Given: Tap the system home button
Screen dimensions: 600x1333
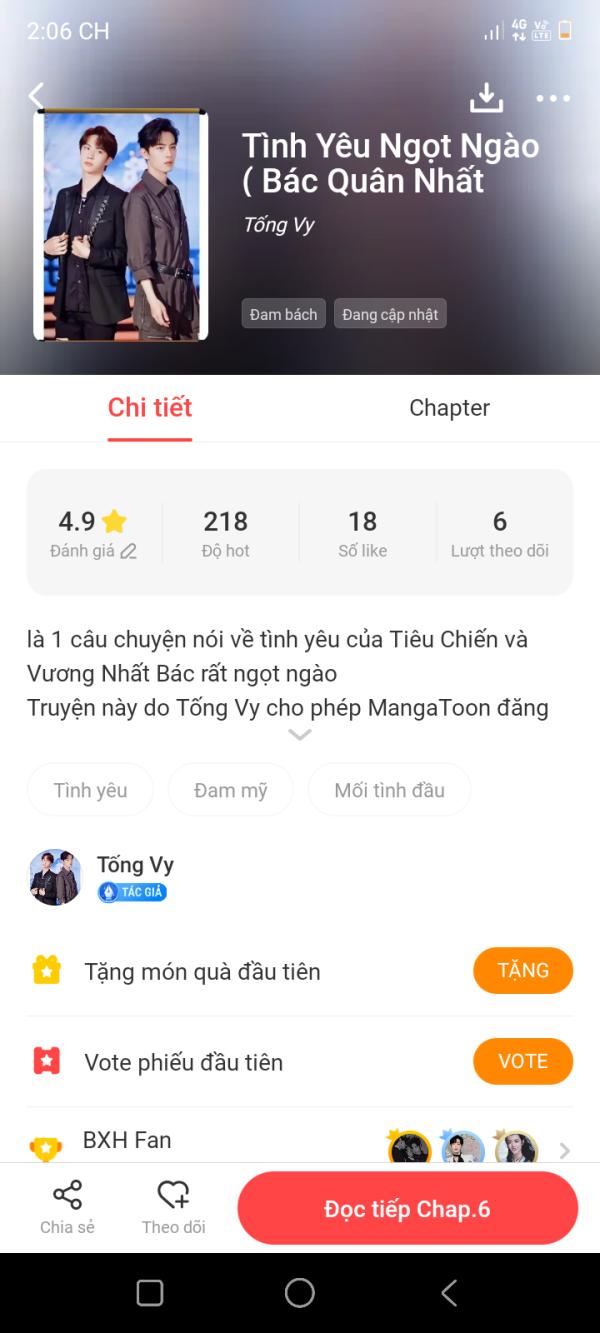Looking at the screenshot, I should pyautogui.click(x=300, y=1293).
